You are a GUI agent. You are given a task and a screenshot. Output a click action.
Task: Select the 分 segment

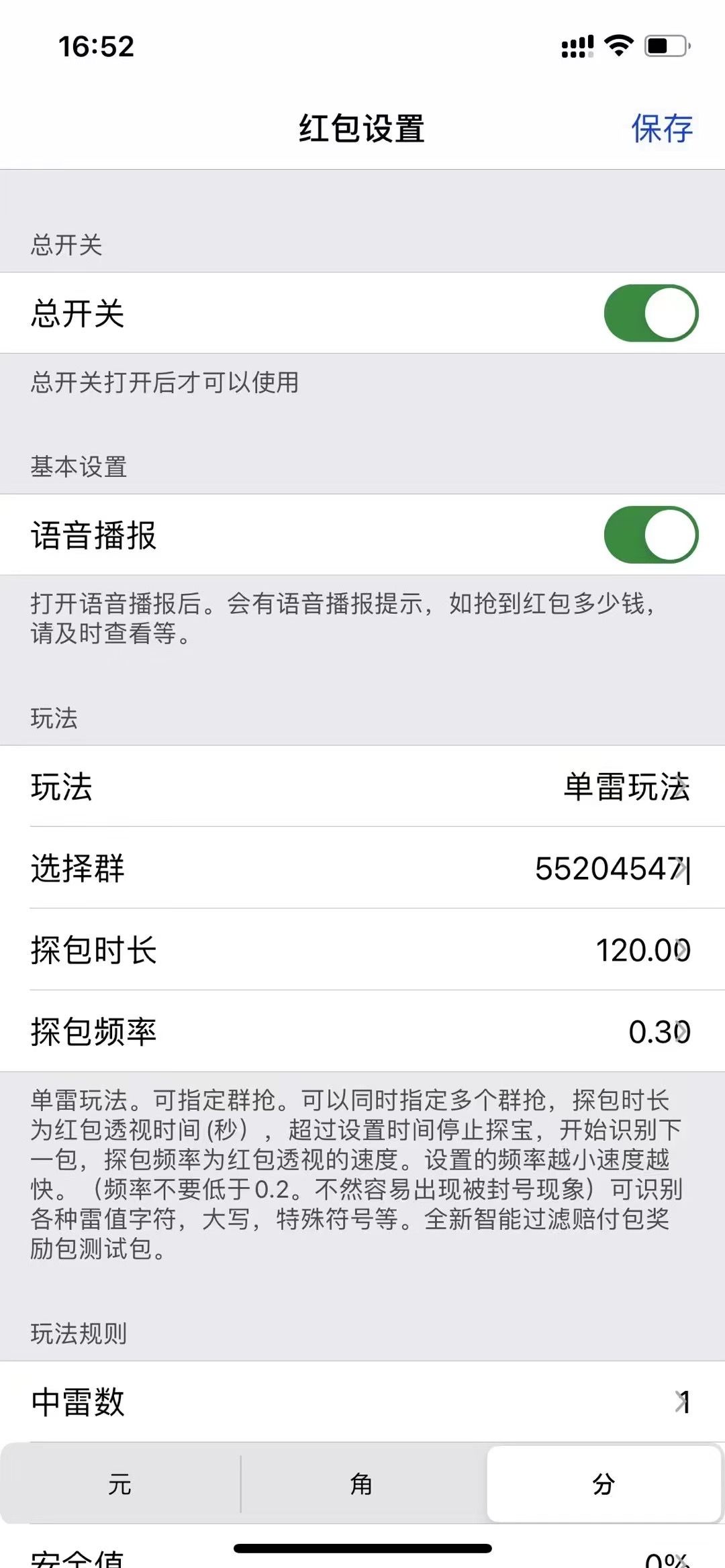click(603, 1484)
